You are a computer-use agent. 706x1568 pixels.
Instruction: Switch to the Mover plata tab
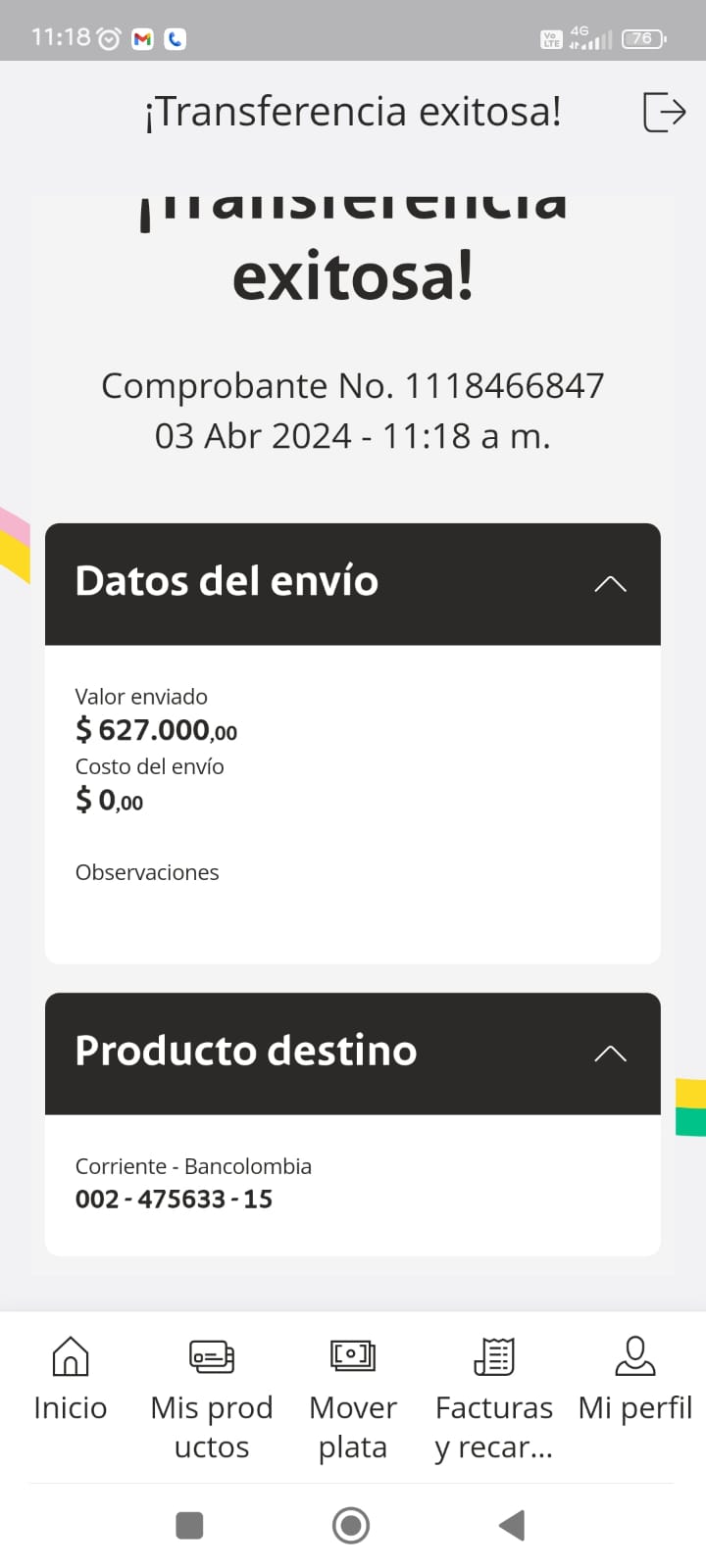point(353,1397)
